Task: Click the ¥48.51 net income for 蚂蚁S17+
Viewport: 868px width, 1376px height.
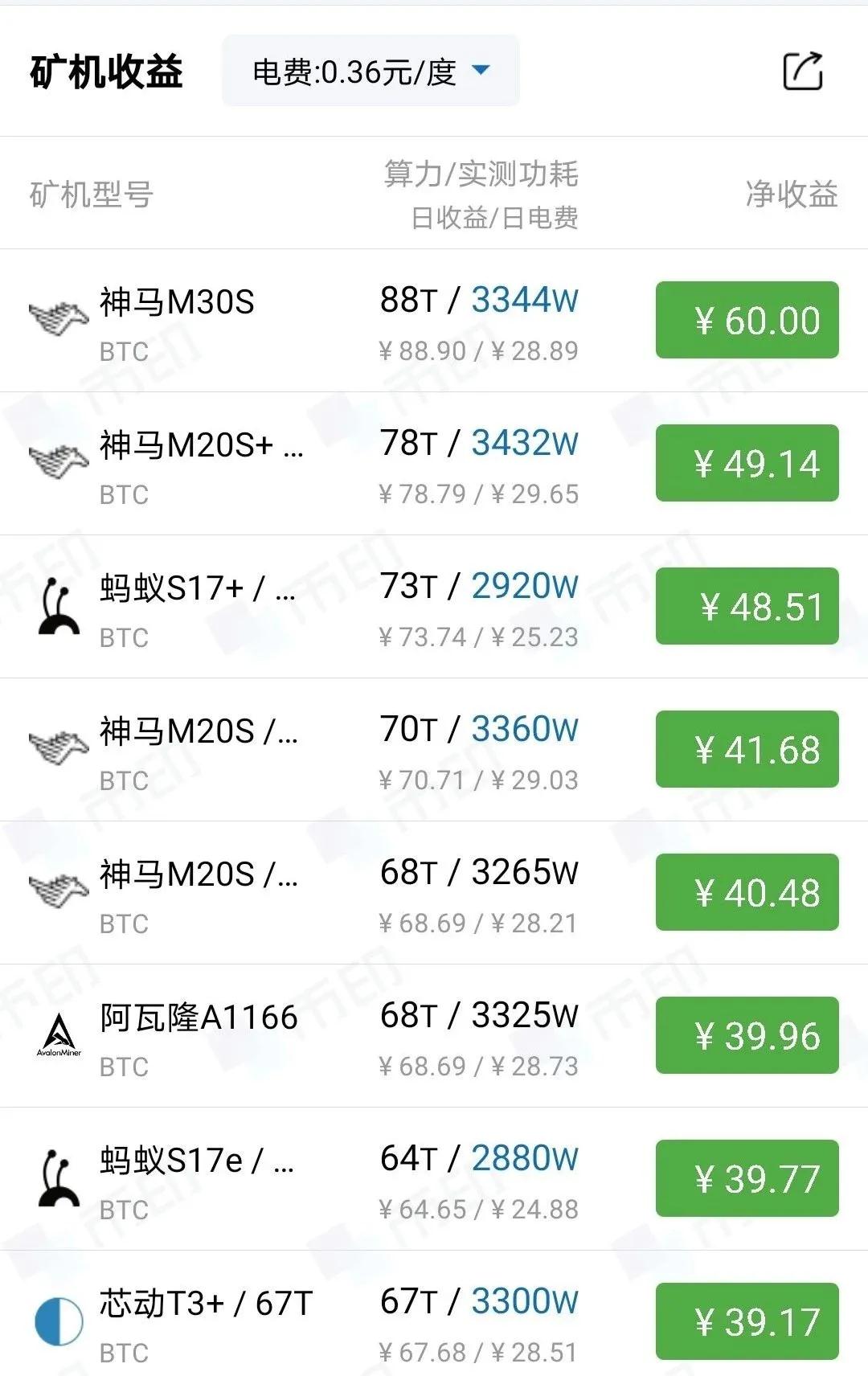Action: click(x=746, y=606)
